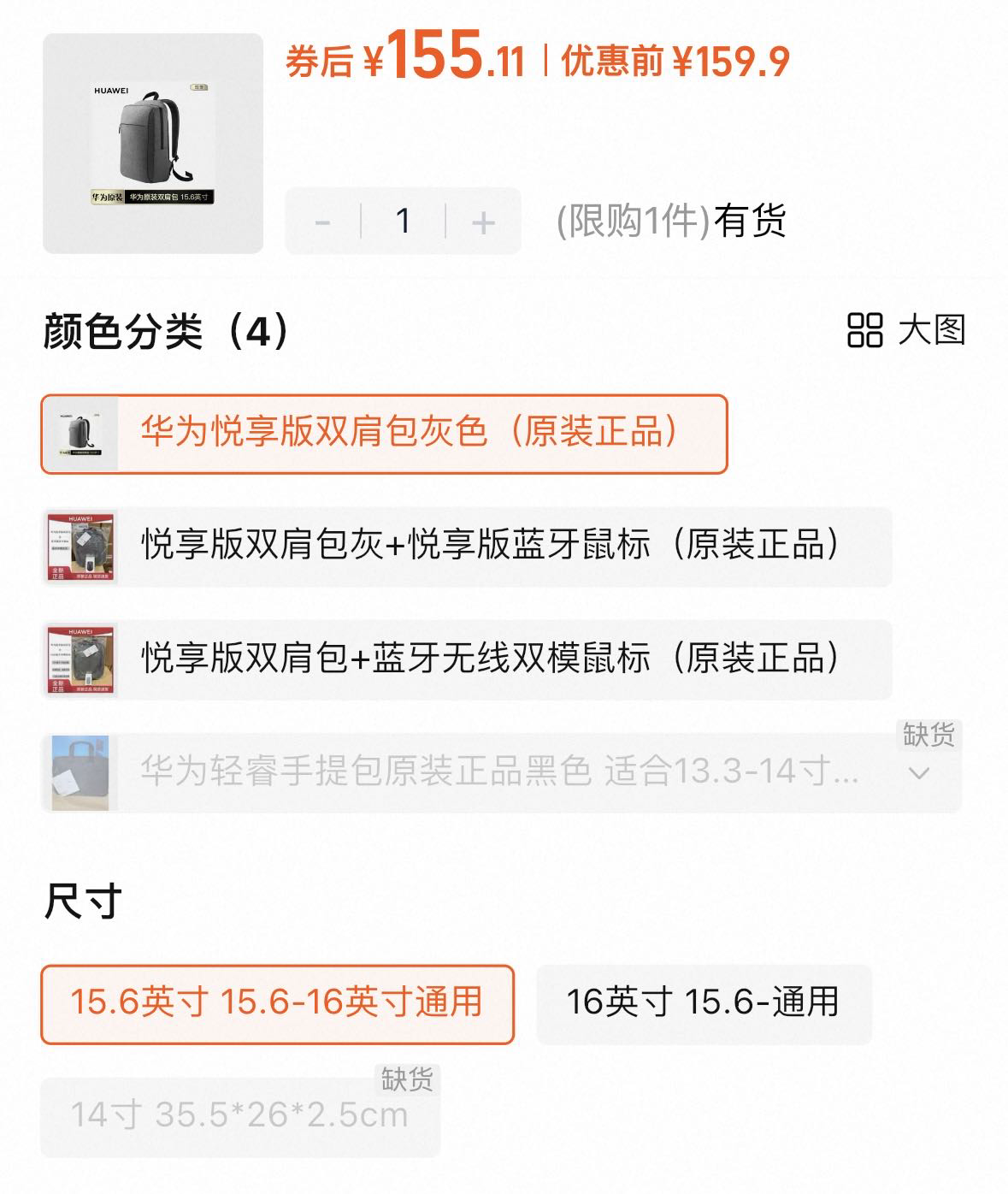Choose 悦享版双肩包+蓝牙无线双模鼠标 option
1008x1194 pixels.
[467, 659]
